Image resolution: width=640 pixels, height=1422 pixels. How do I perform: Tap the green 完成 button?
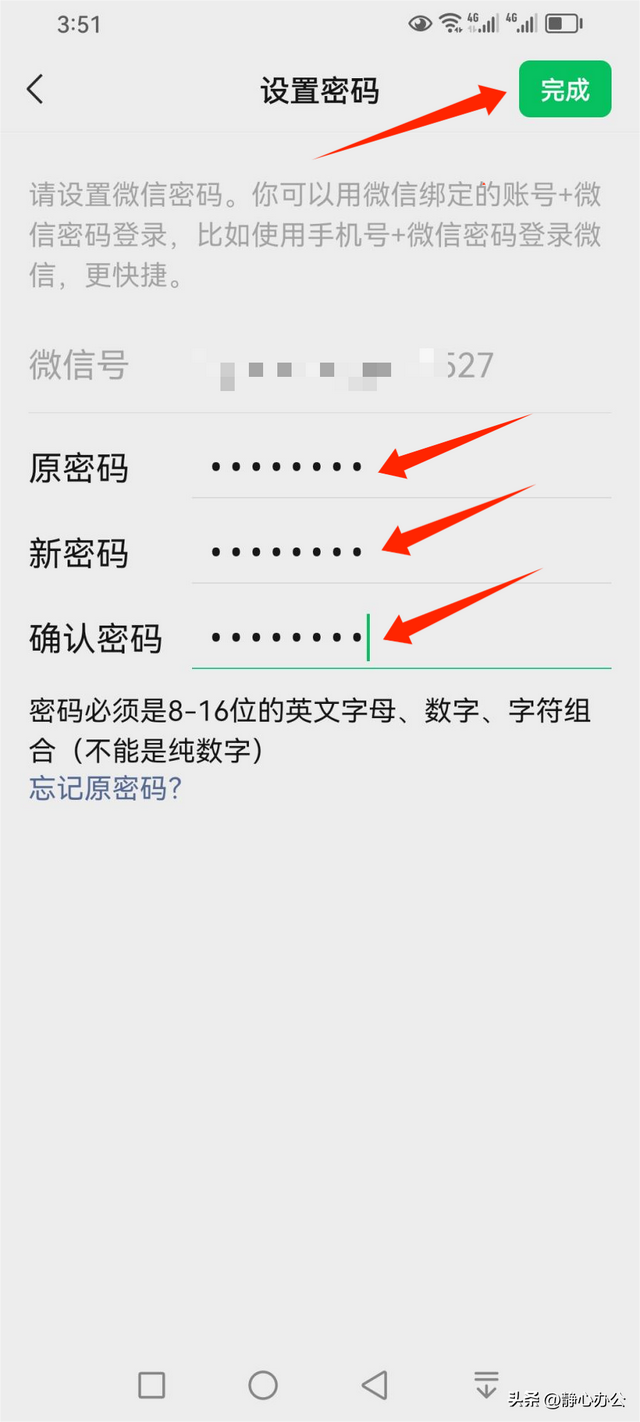(564, 89)
